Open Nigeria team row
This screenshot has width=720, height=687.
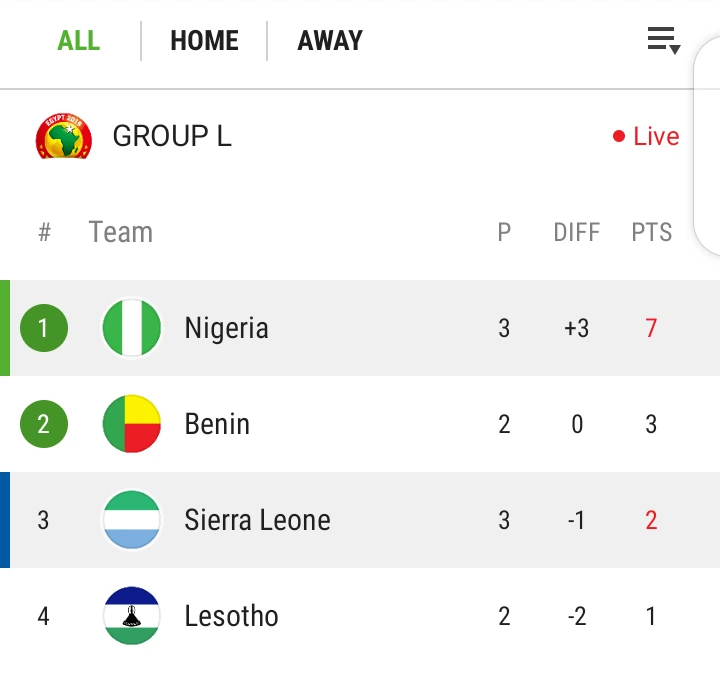227,328
